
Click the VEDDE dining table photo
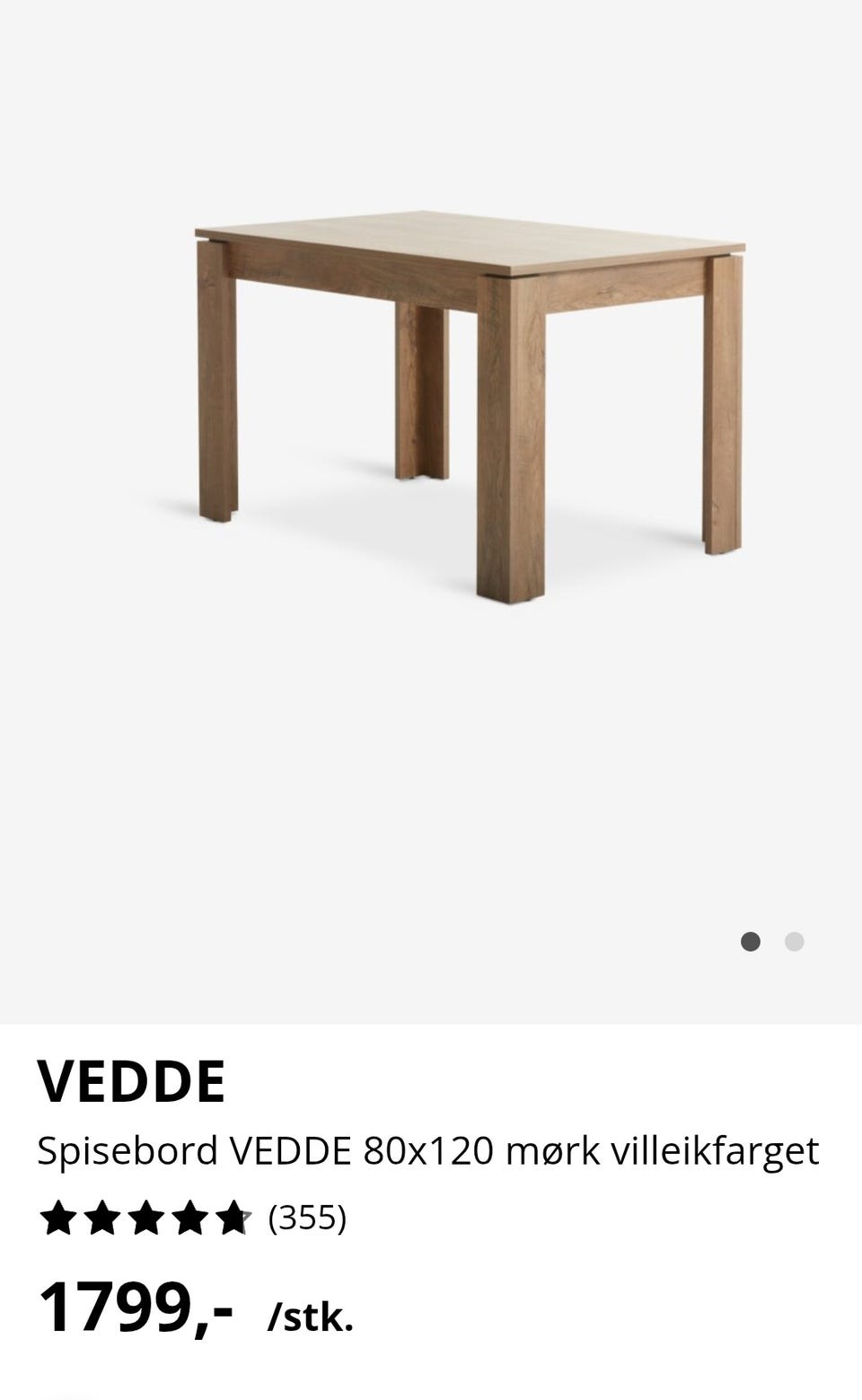coord(467,404)
